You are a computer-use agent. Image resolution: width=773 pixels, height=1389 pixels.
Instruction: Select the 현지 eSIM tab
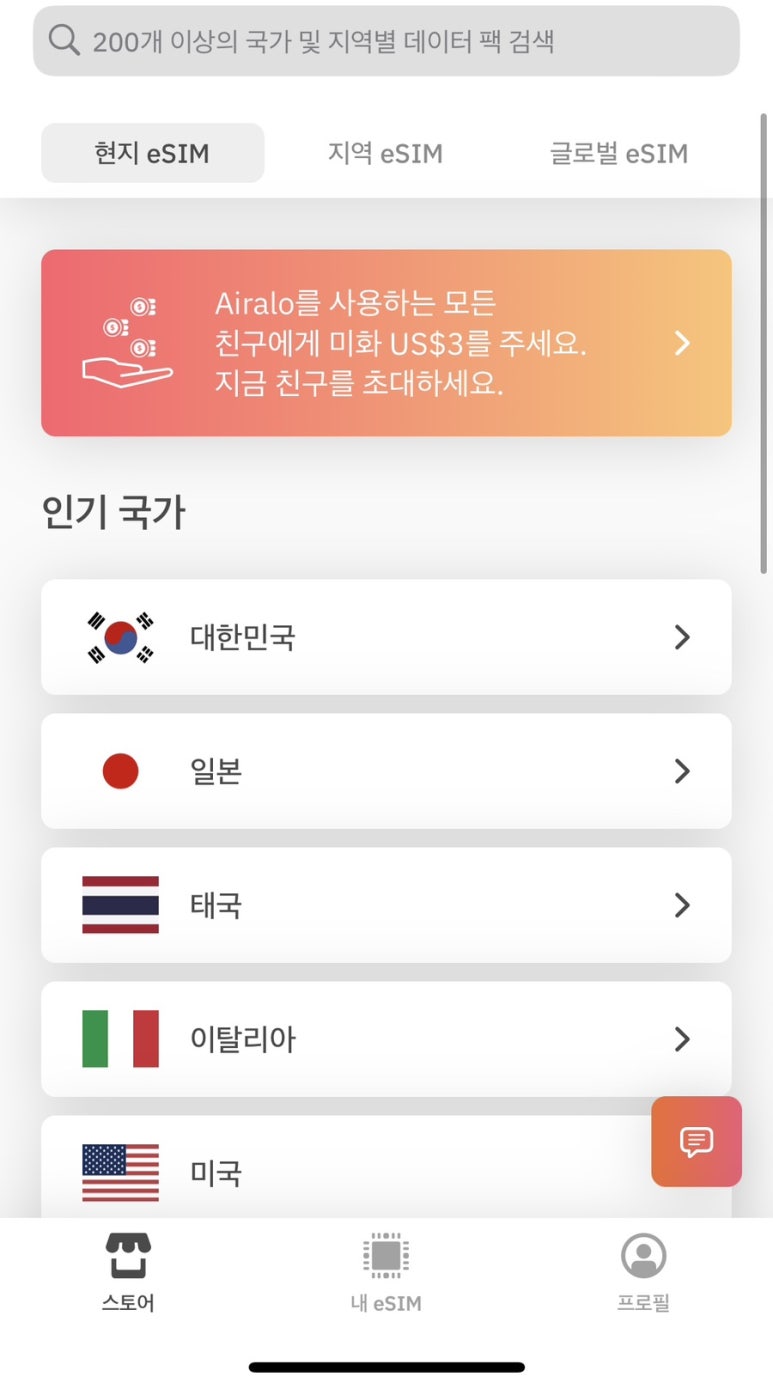152,153
